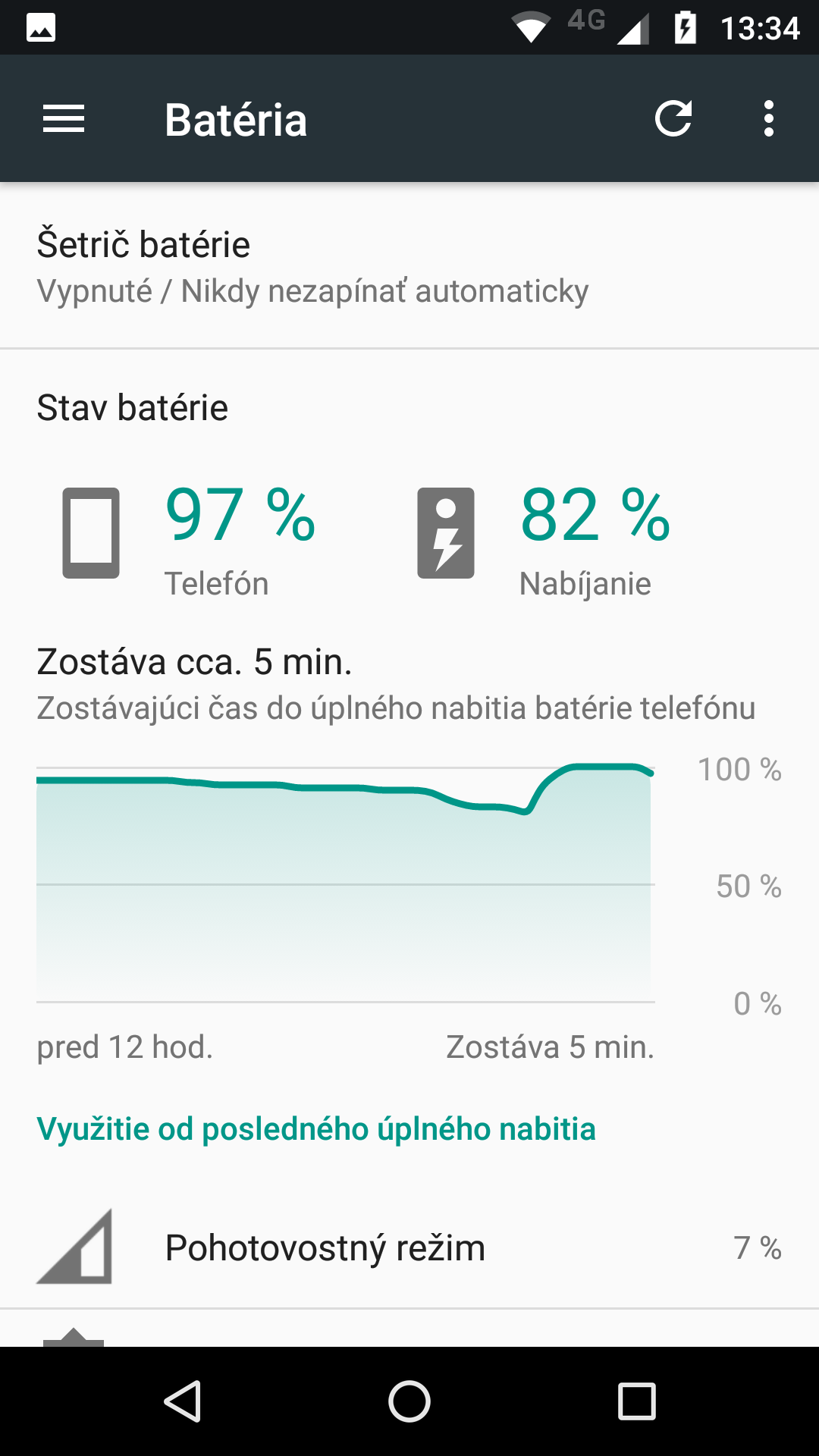
Task: Open the recent apps overview
Action: pos(636,1401)
